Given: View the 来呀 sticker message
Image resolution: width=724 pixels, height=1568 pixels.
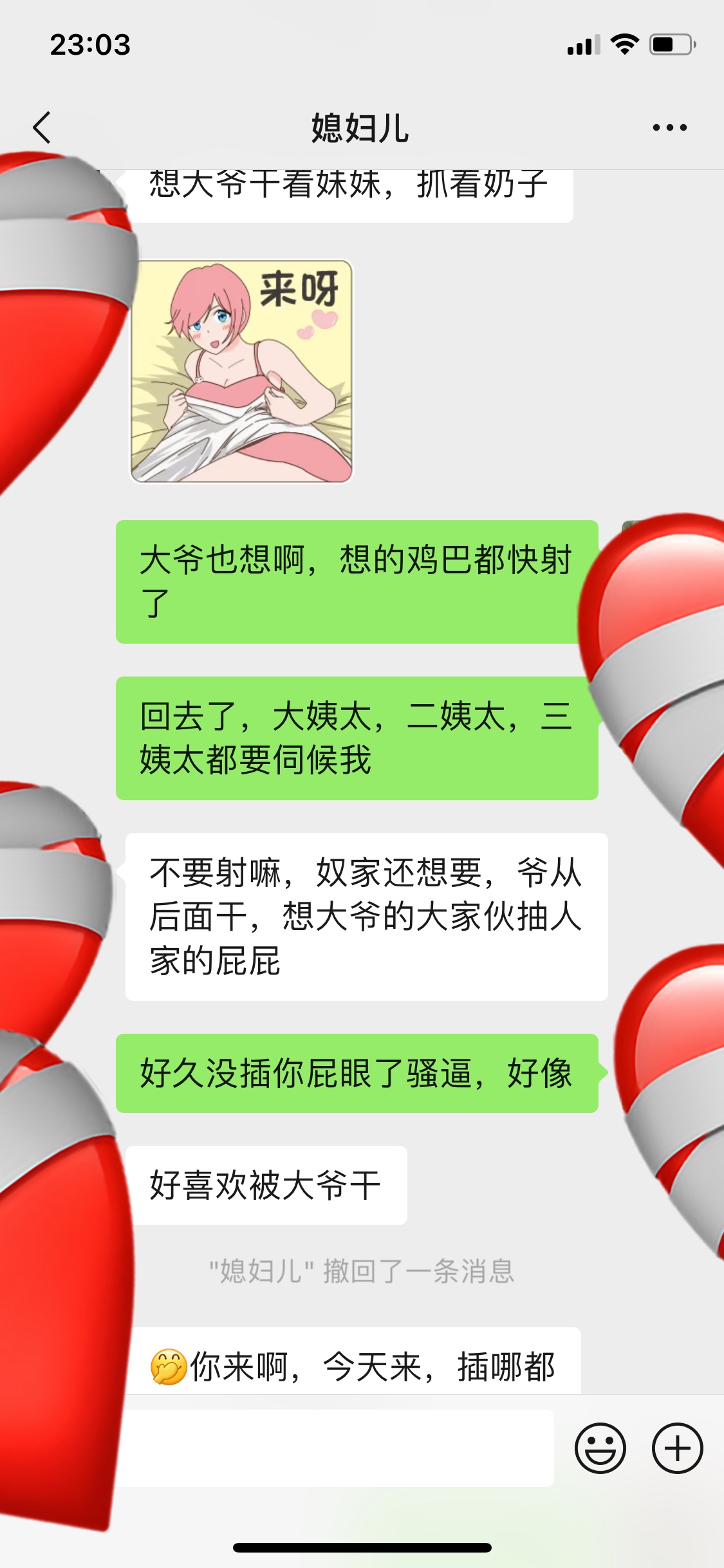Looking at the screenshot, I should 242,371.
